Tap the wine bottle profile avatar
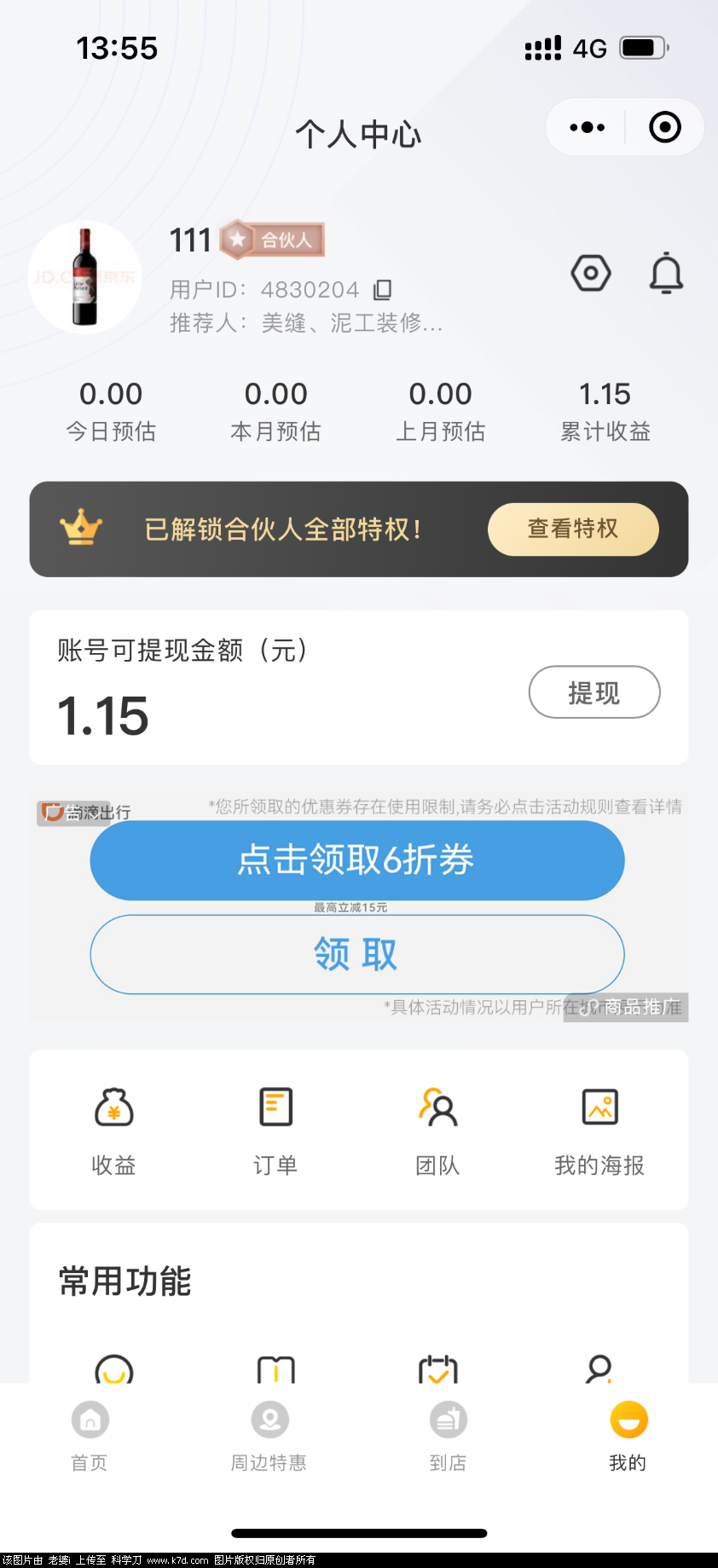The image size is (718, 1568). coord(84,277)
